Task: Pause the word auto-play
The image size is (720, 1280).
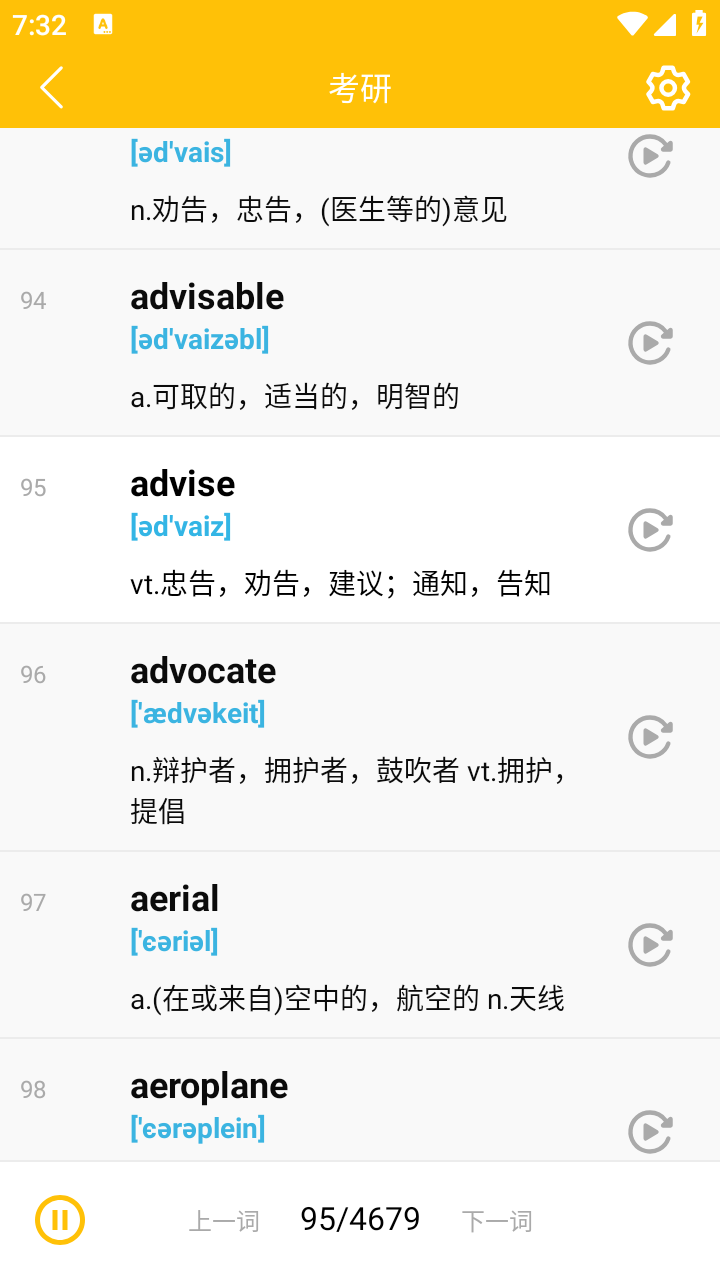Action: point(60,1219)
